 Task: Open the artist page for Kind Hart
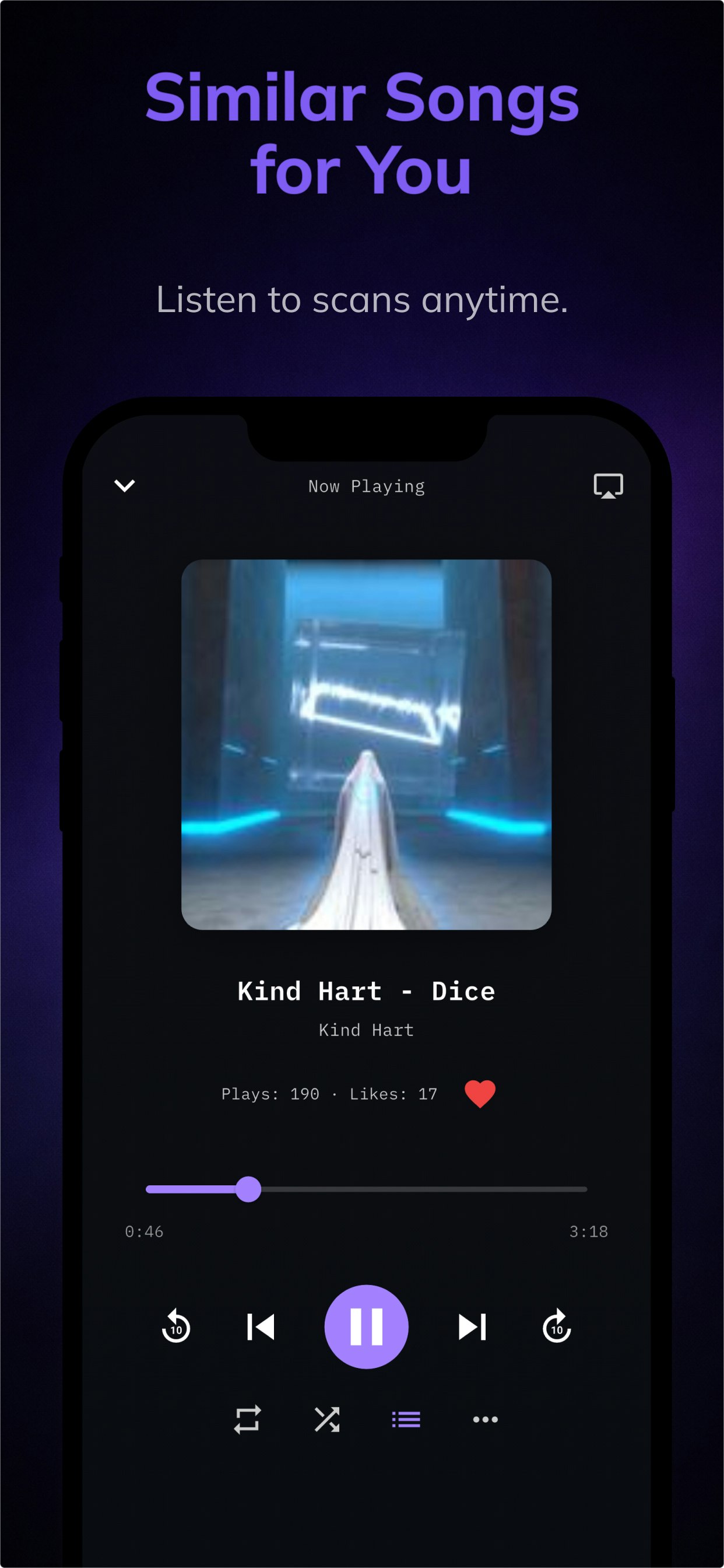coord(365,1030)
